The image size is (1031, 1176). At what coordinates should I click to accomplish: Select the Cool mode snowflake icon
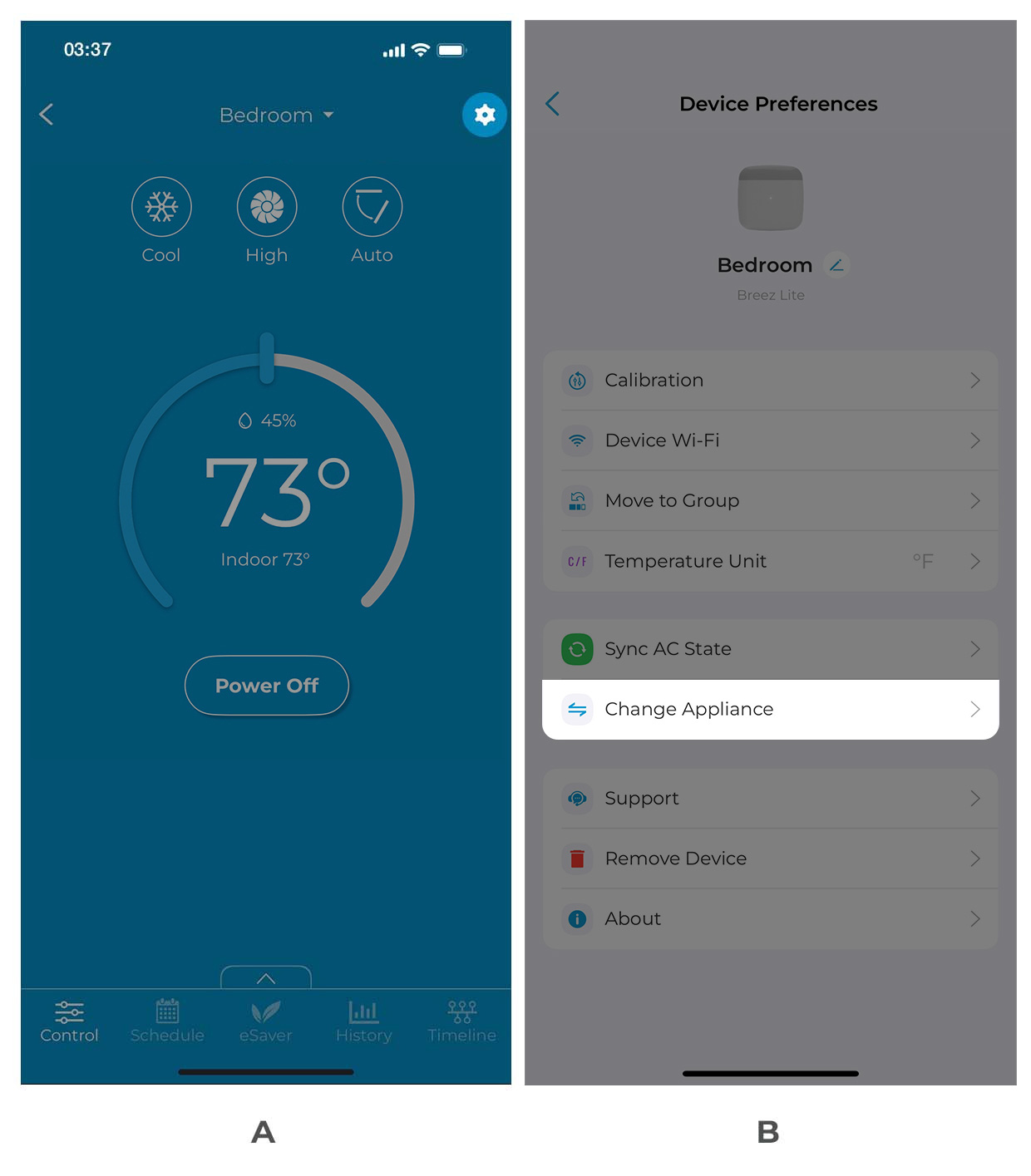point(162,206)
